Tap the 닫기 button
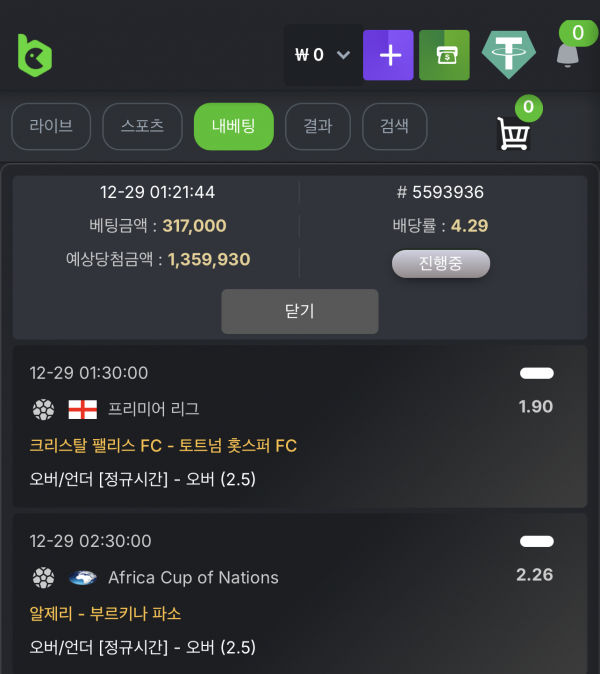The image size is (600, 674). (x=300, y=311)
